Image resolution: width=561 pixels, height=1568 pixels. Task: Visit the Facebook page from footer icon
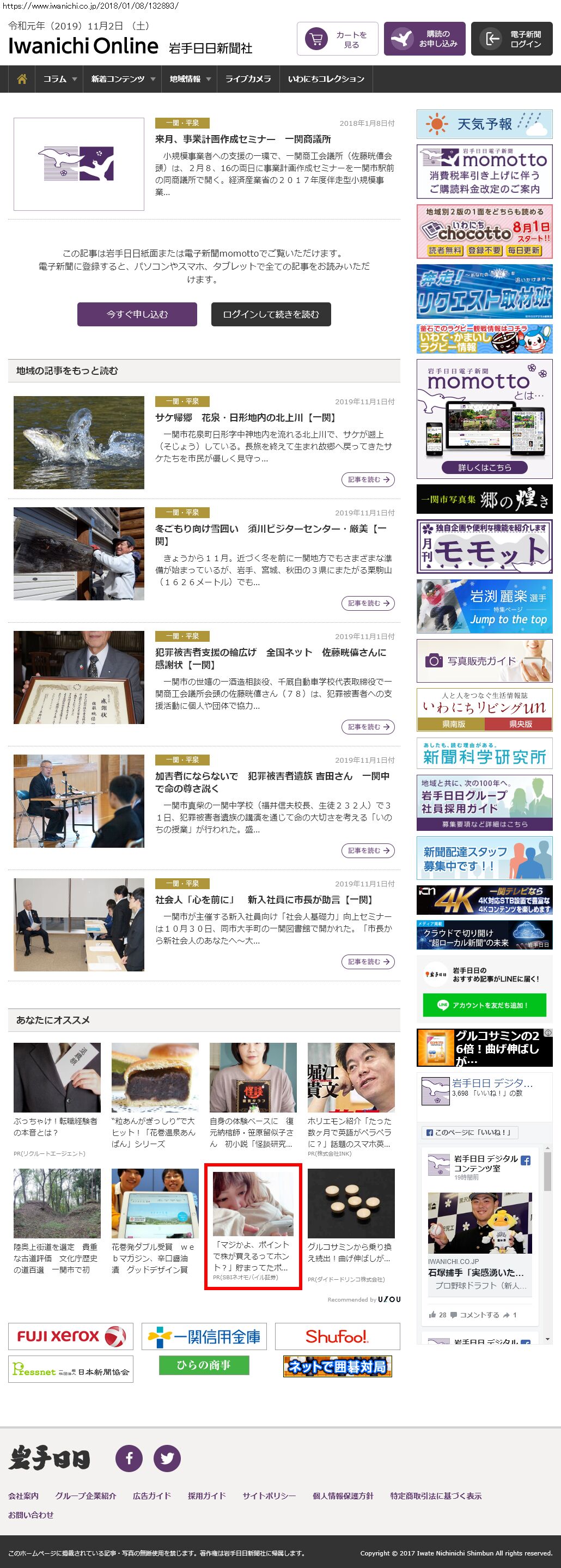tap(129, 1458)
